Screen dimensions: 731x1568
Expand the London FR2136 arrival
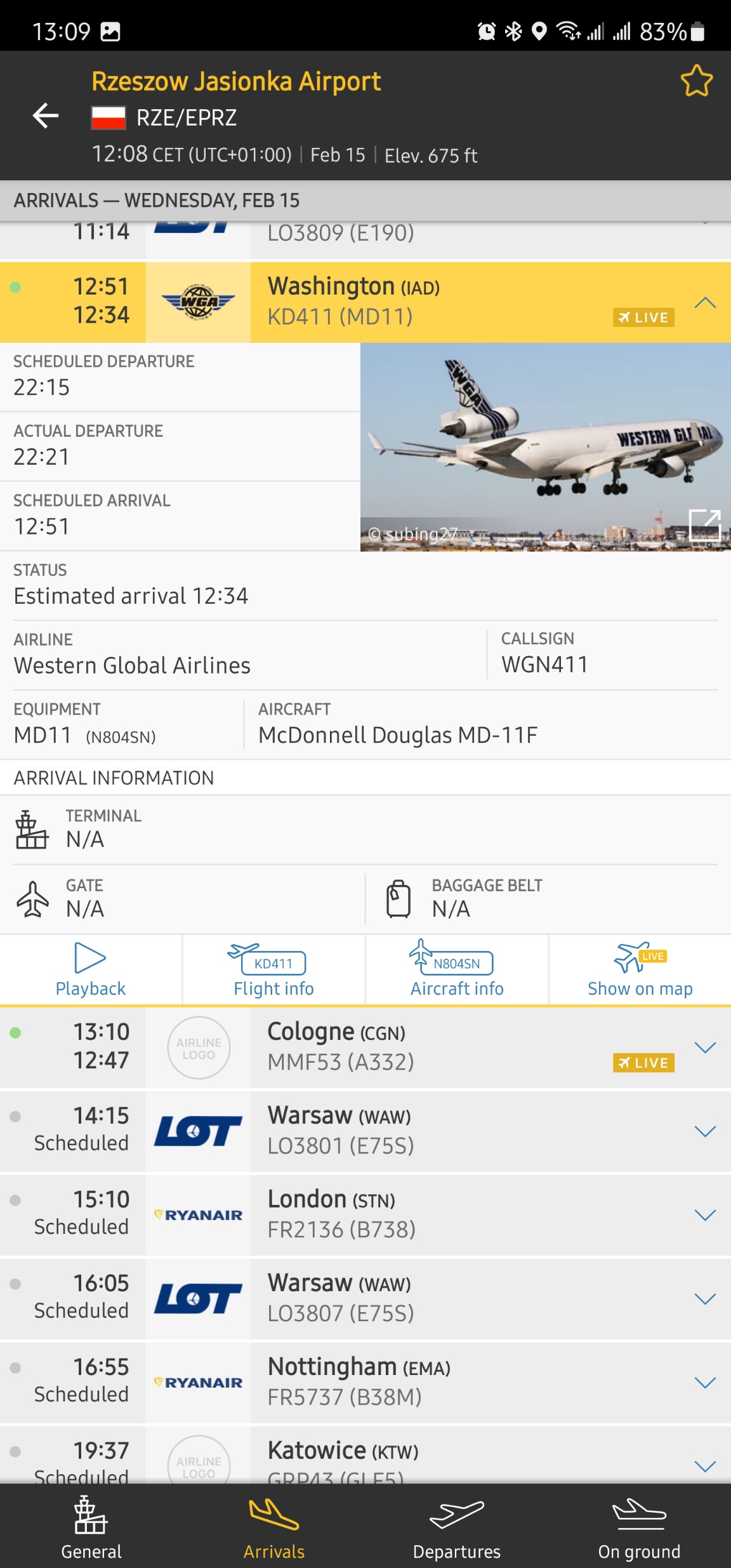705,1215
